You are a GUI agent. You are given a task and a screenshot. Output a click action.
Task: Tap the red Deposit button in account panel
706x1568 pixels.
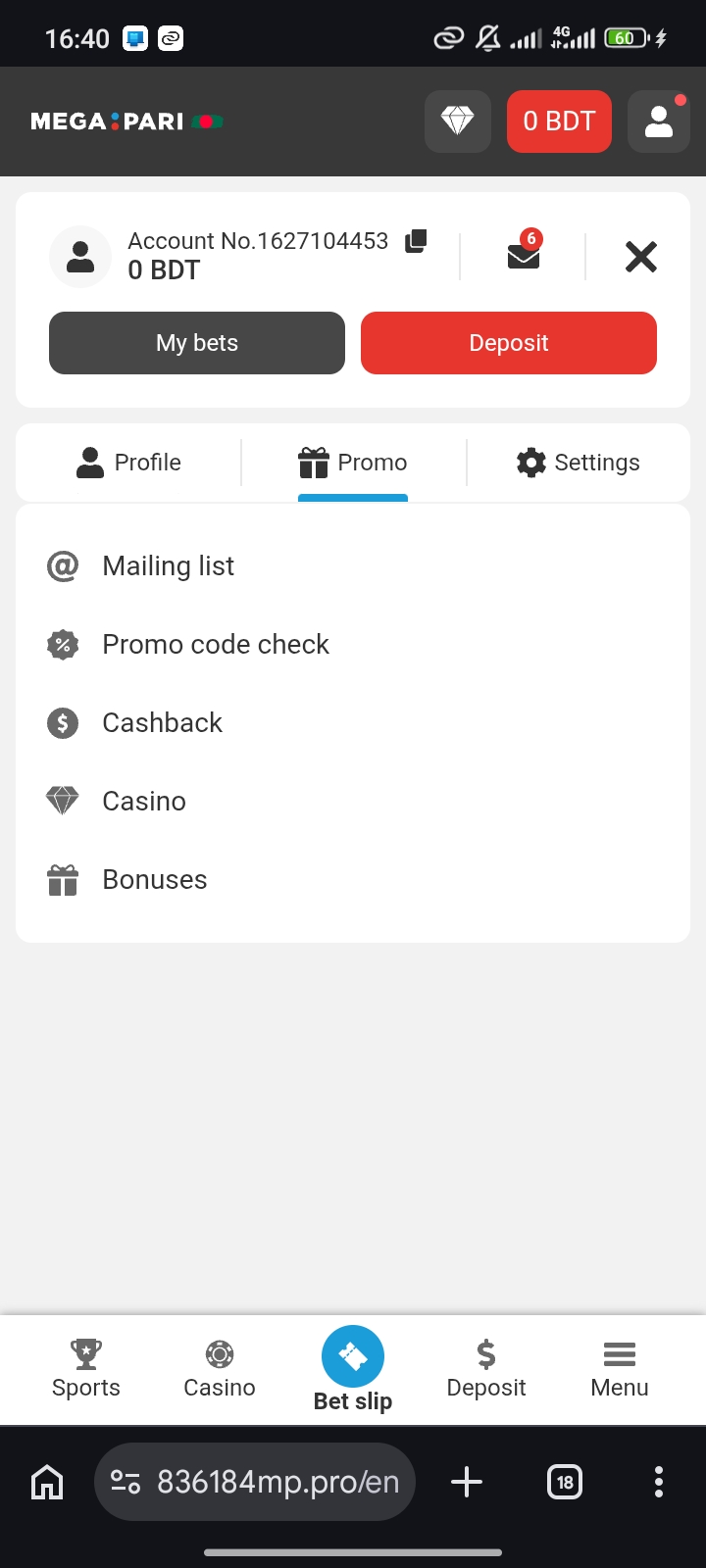(508, 343)
